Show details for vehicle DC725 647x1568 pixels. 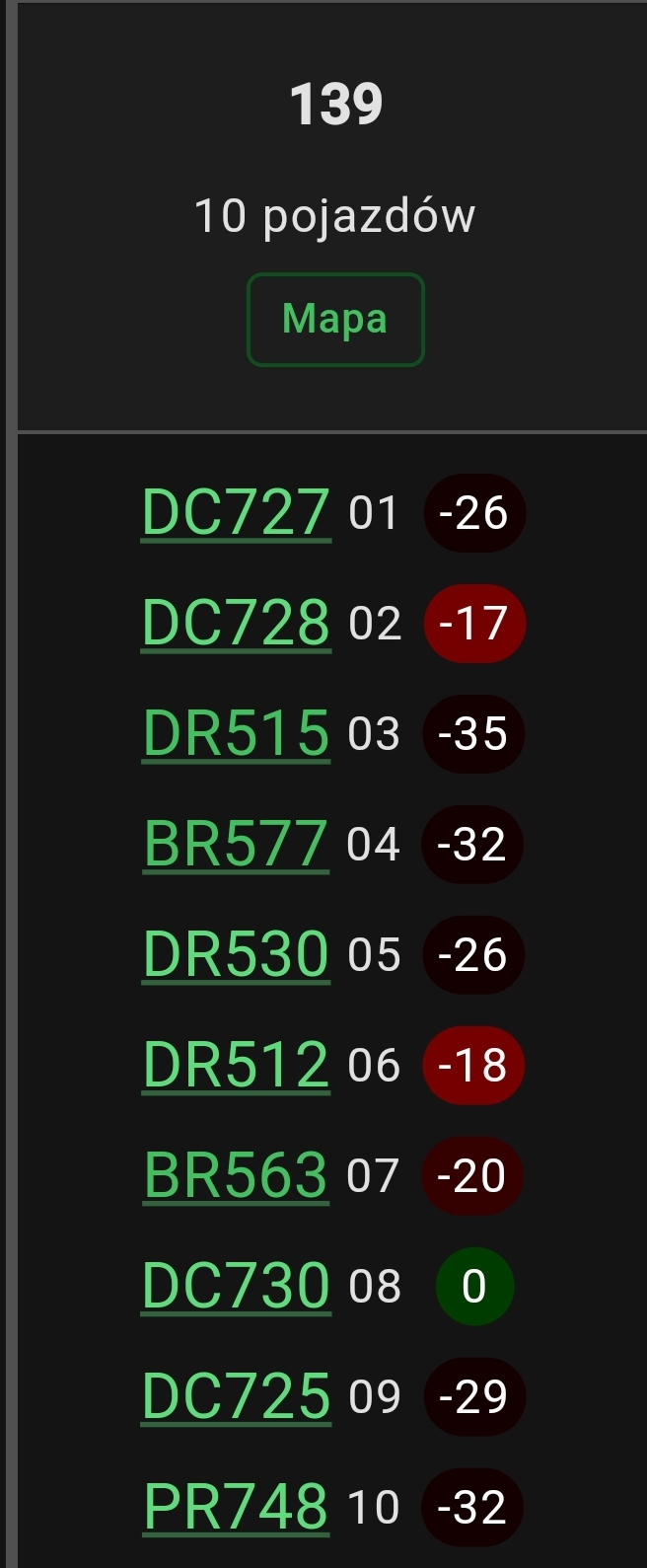pyautogui.click(x=236, y=1397)
